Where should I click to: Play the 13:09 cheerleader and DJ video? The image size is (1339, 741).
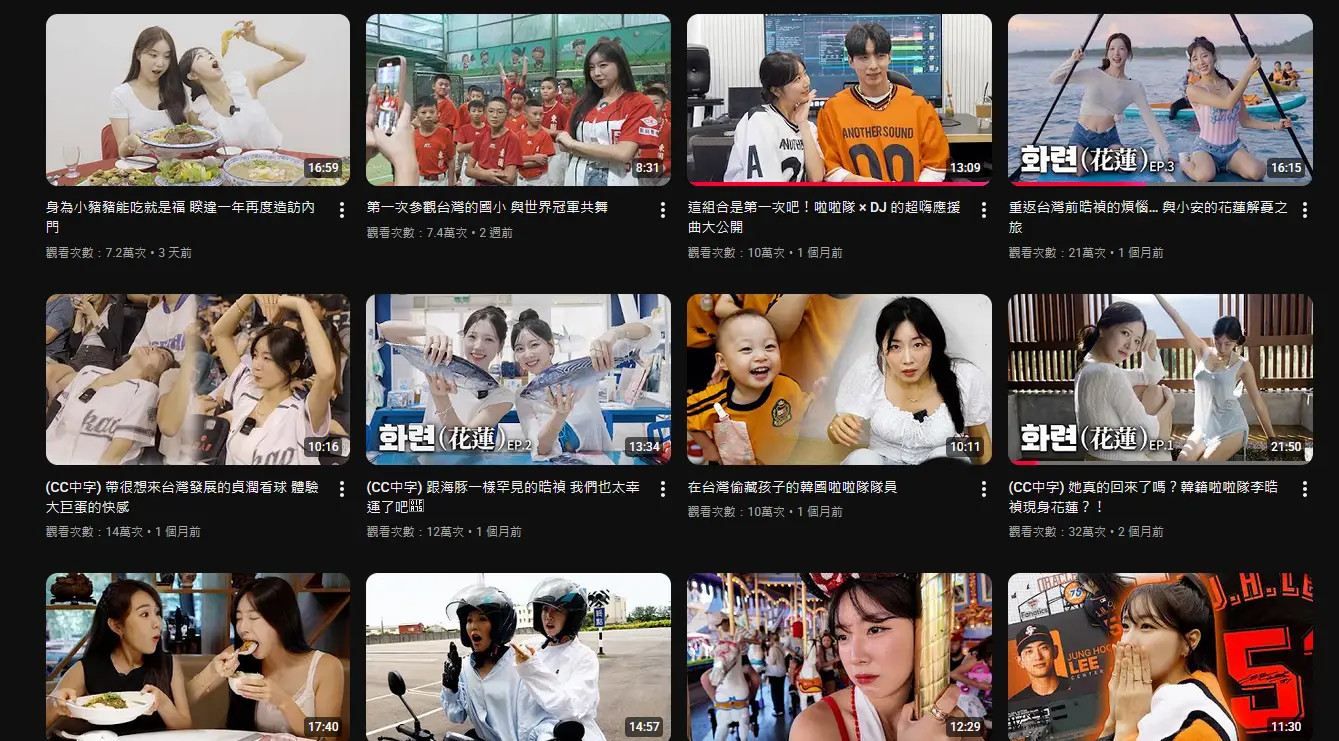tap(839, 100)
